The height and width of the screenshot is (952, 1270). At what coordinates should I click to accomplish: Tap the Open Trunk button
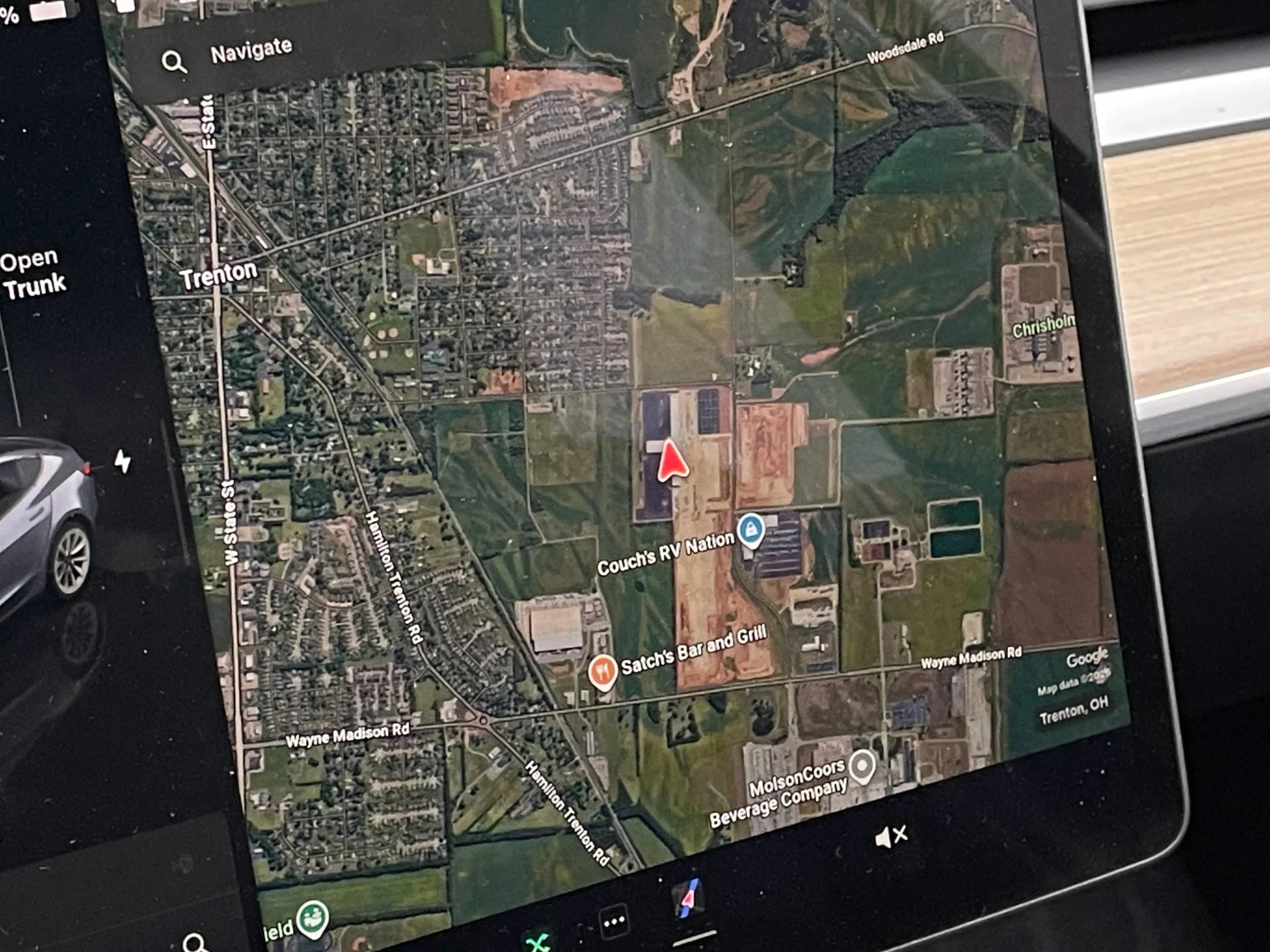[34, 274]
